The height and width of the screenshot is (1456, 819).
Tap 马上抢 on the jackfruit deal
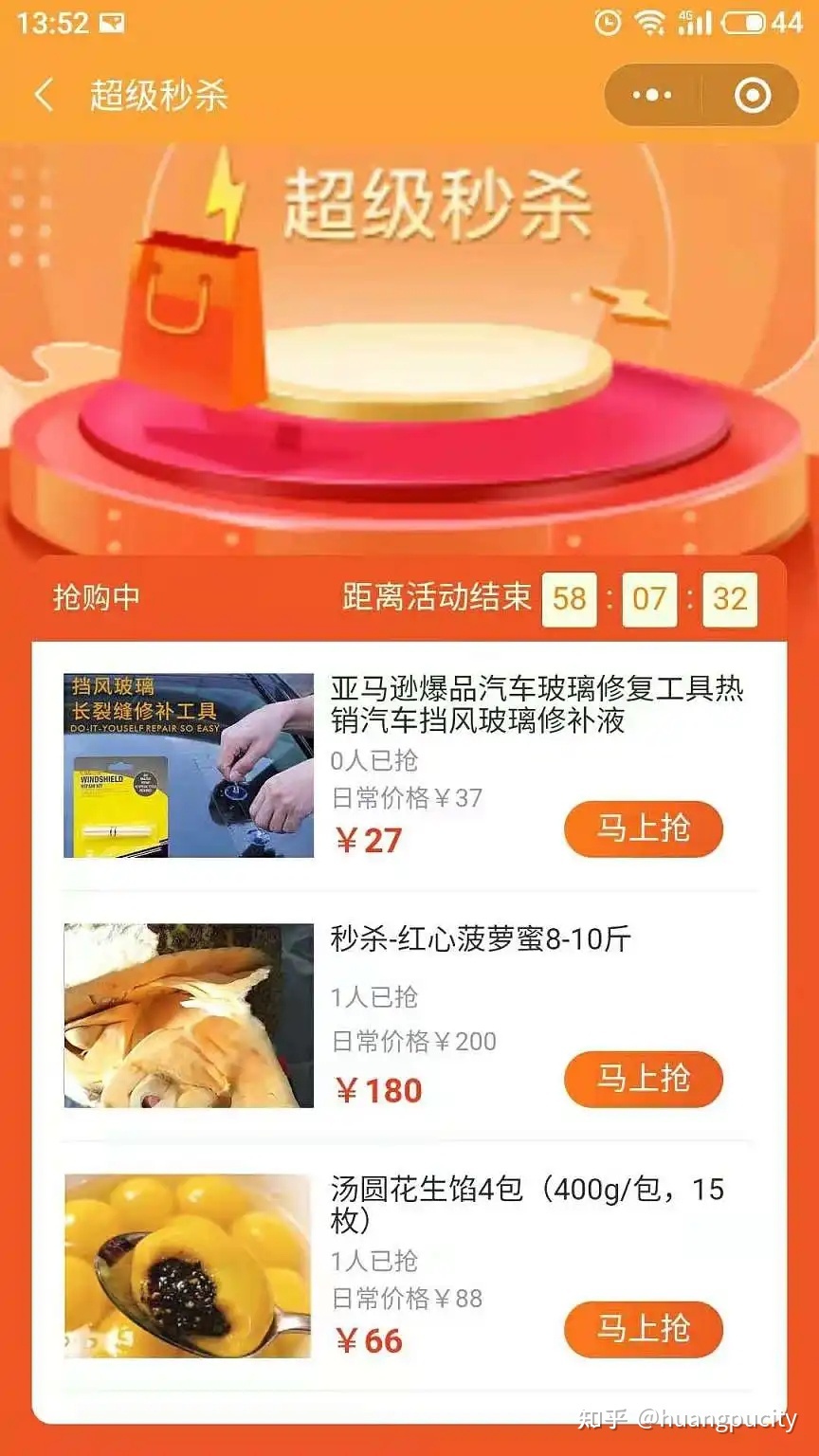[643, 1079]
